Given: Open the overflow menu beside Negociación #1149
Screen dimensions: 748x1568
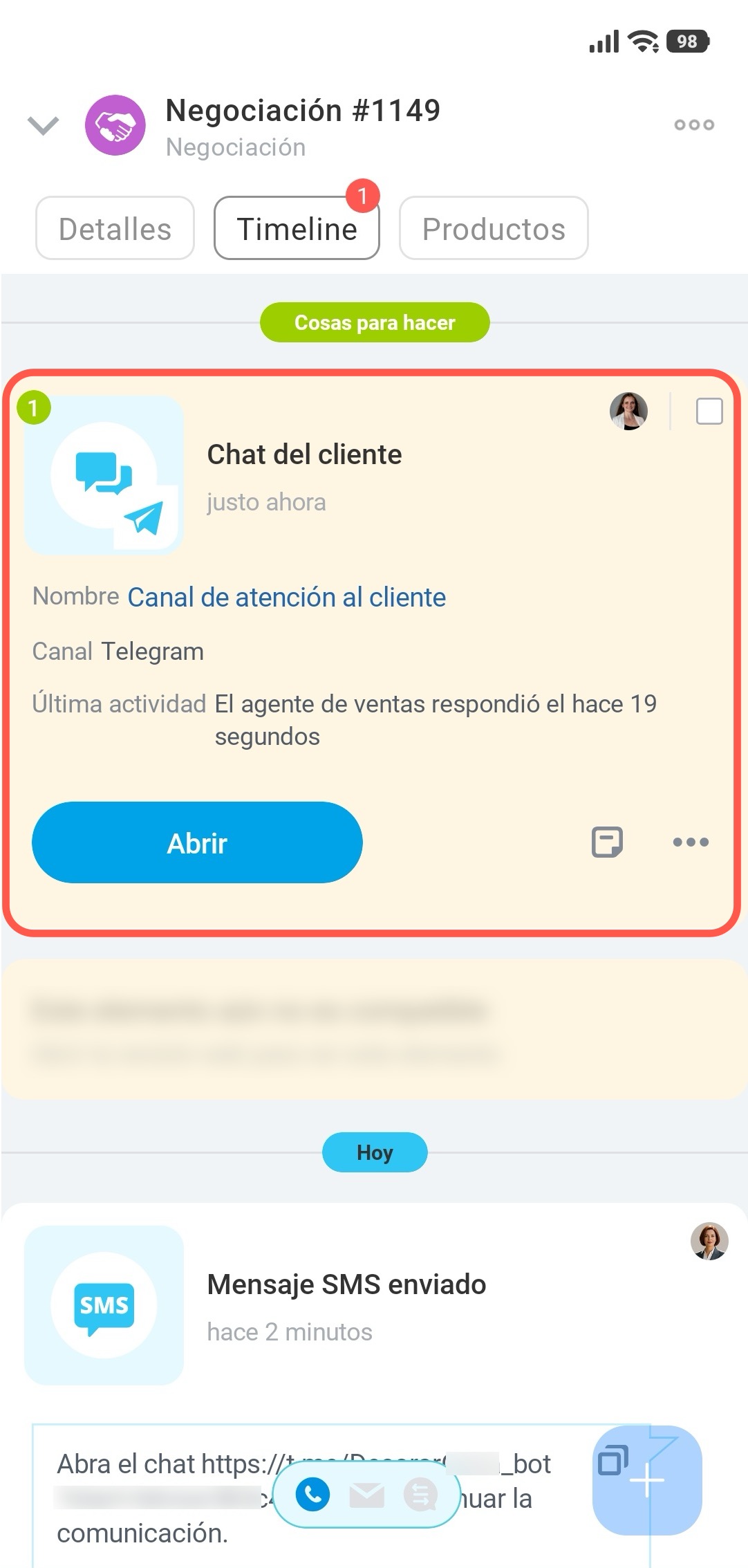Looking at the screenshot, I should 693,125.
